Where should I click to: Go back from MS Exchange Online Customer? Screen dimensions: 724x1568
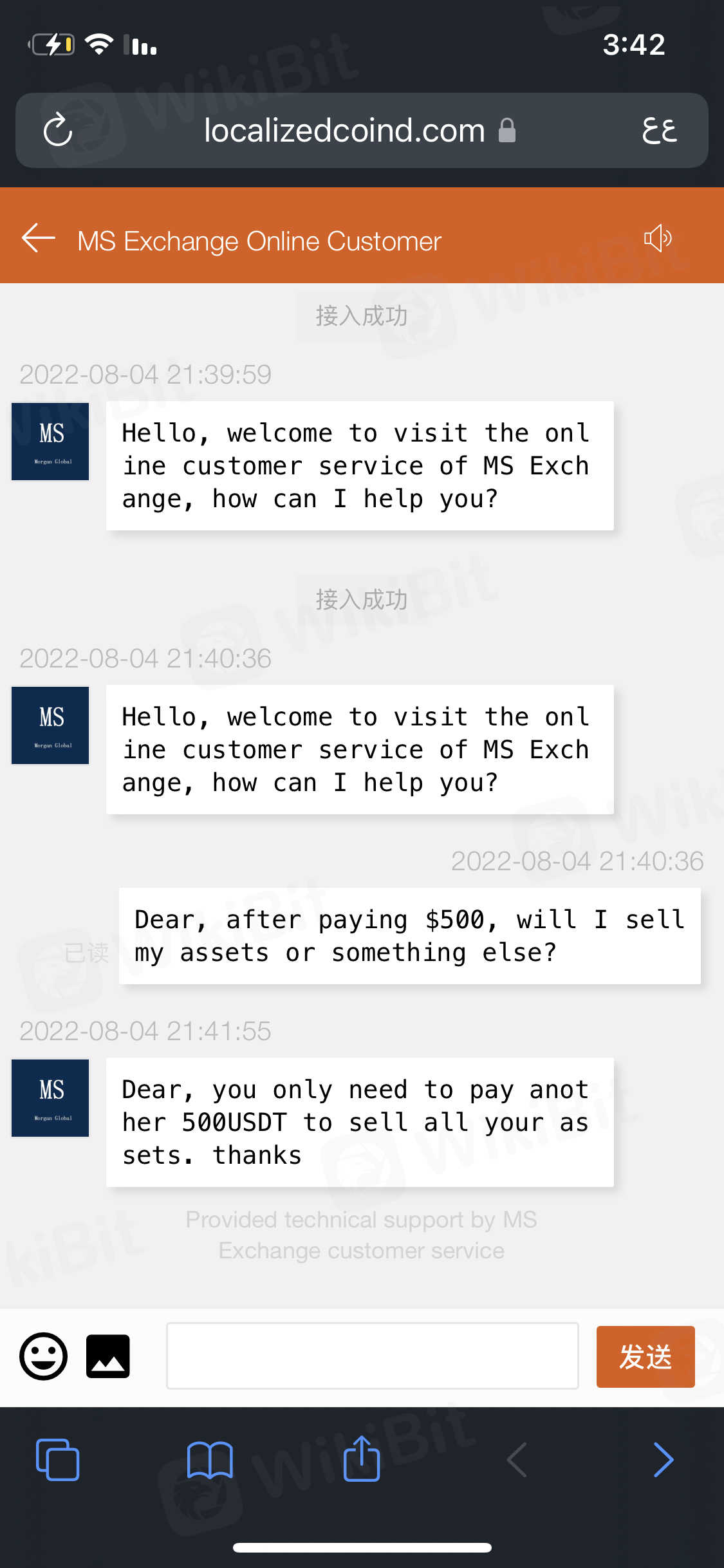pyautogui.click(x=39, y=238)
